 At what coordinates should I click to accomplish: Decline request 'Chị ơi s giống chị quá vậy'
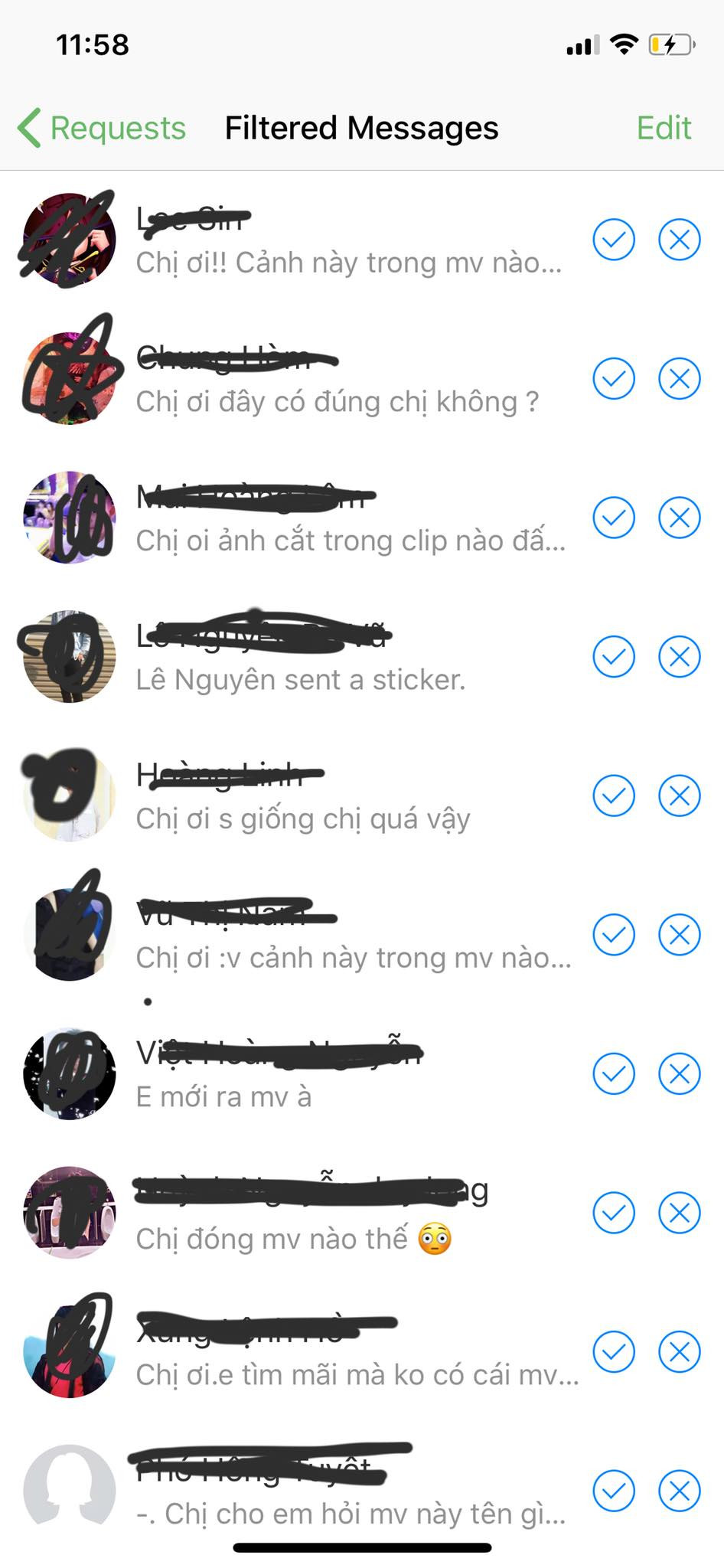click(x=680, y=796)
